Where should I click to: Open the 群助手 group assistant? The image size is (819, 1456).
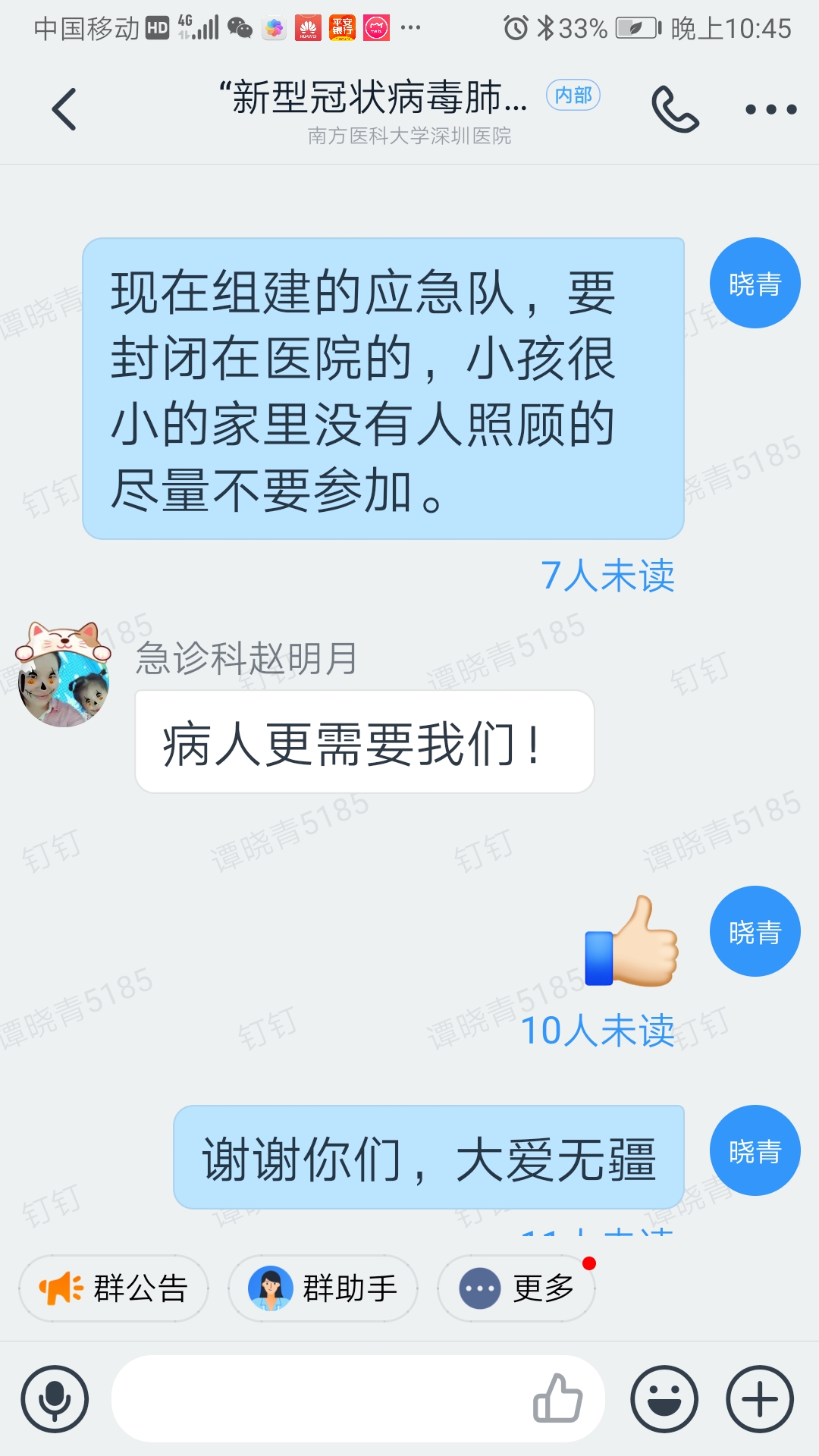(323, 1288)
